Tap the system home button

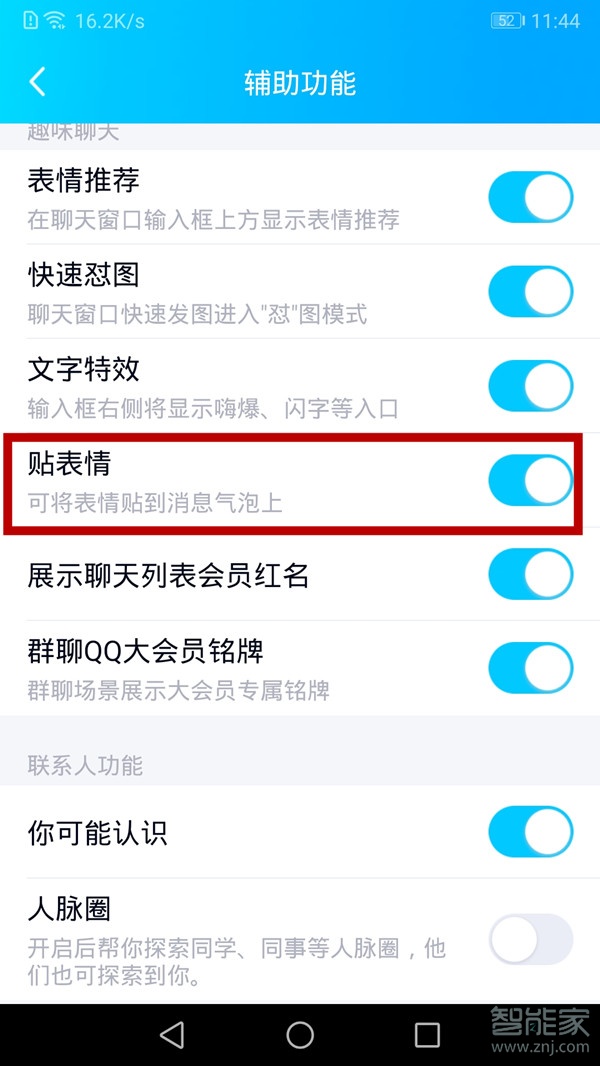point(300,1034)
